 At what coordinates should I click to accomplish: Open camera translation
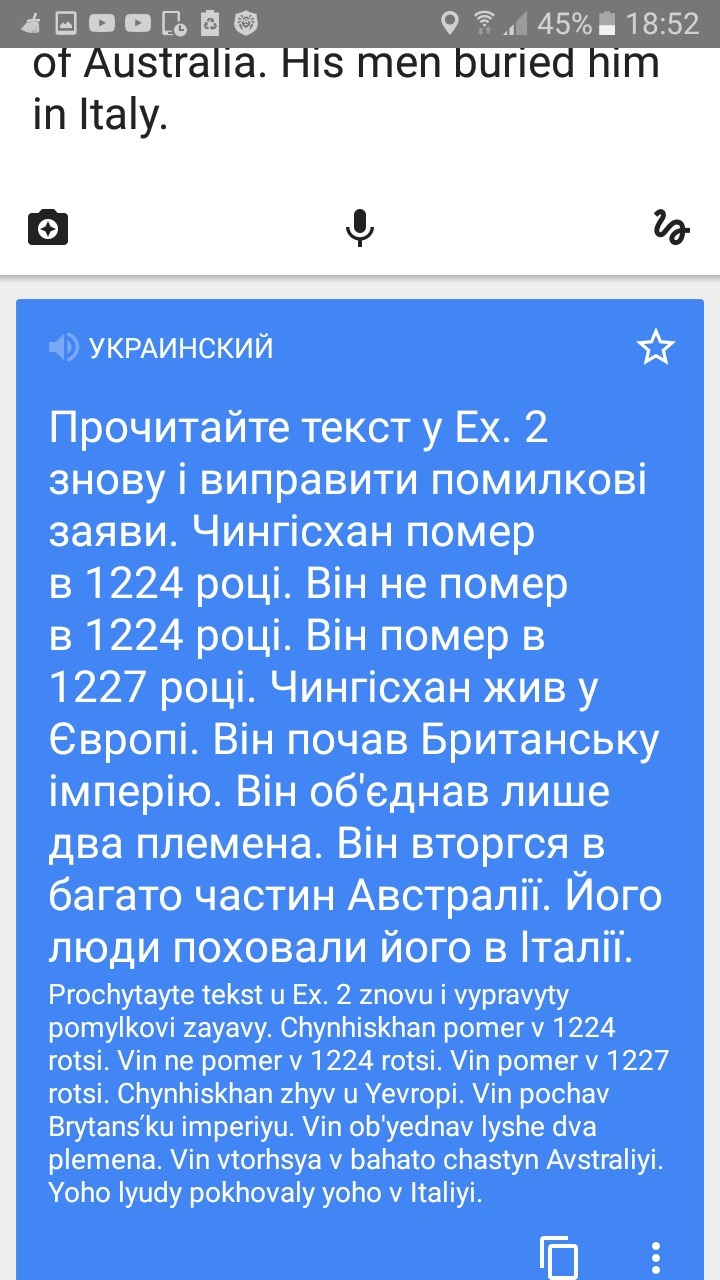pos(48,228)
